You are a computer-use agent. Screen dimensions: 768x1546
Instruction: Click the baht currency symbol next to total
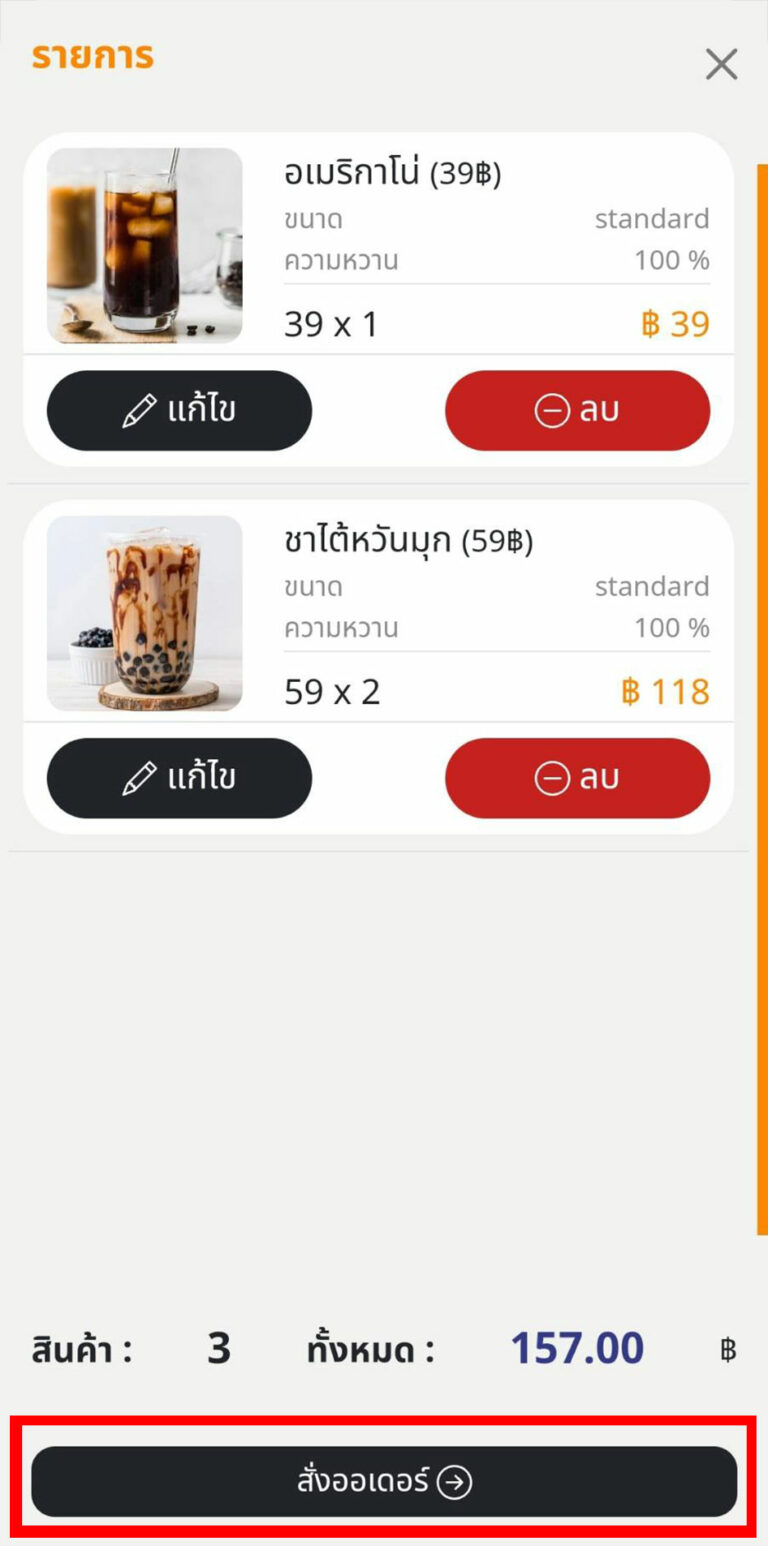coord(727,1350)
